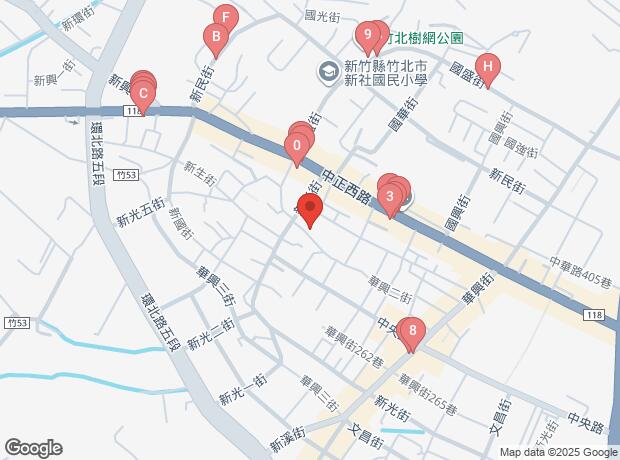Open map marker B
The image size is (620, 460).
tap(214, 38)
